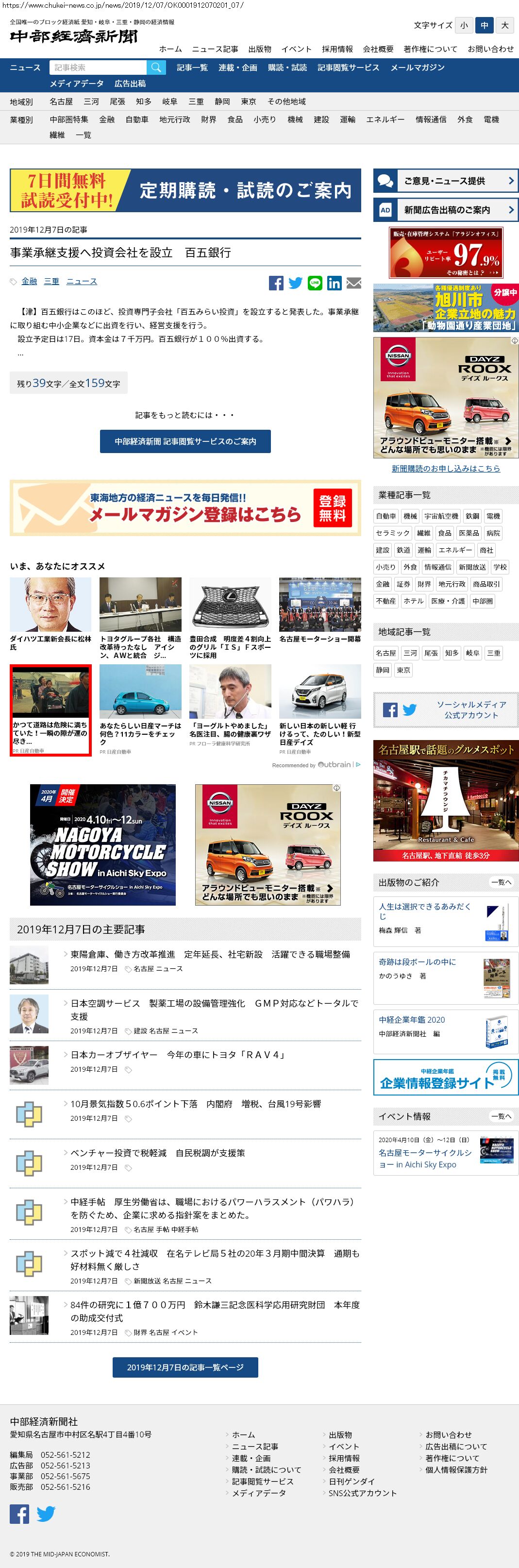
Task: Open the メールマガジン registration banner
Action: 185,508
